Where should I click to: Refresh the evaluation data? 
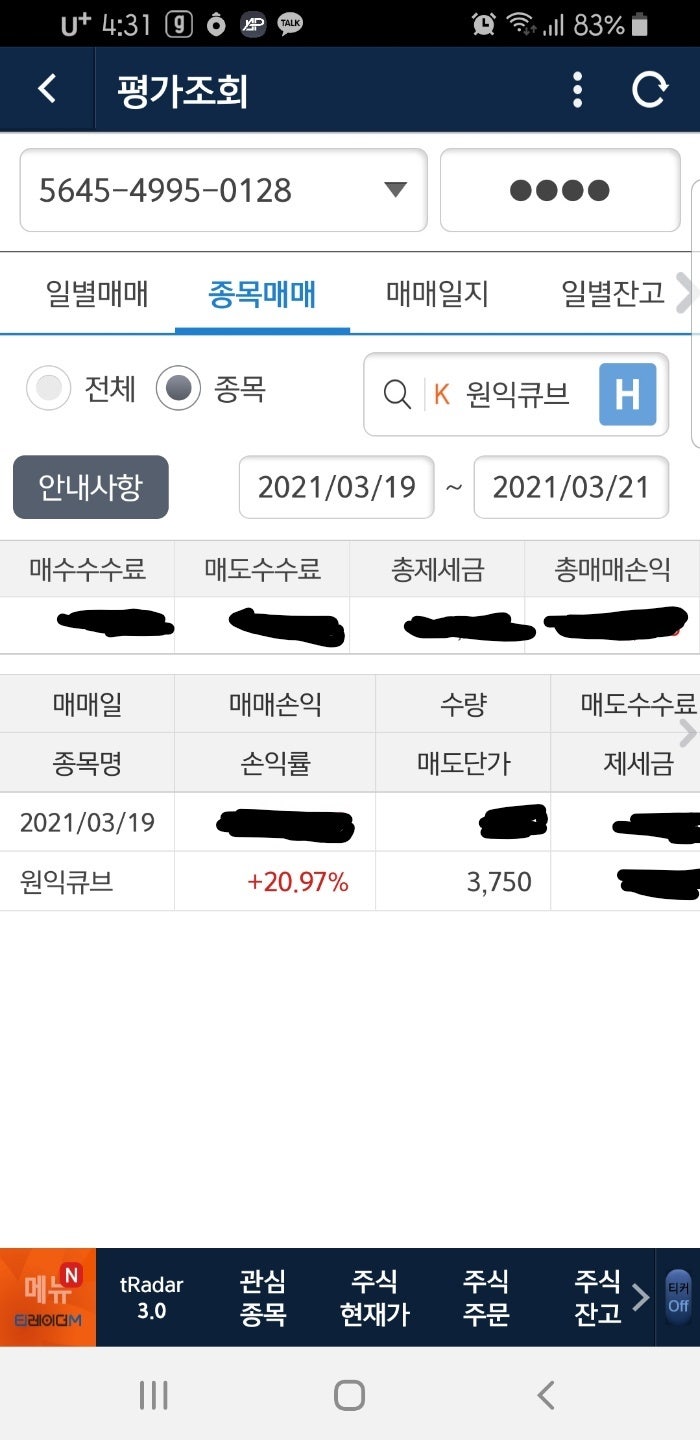pos(649,89)
